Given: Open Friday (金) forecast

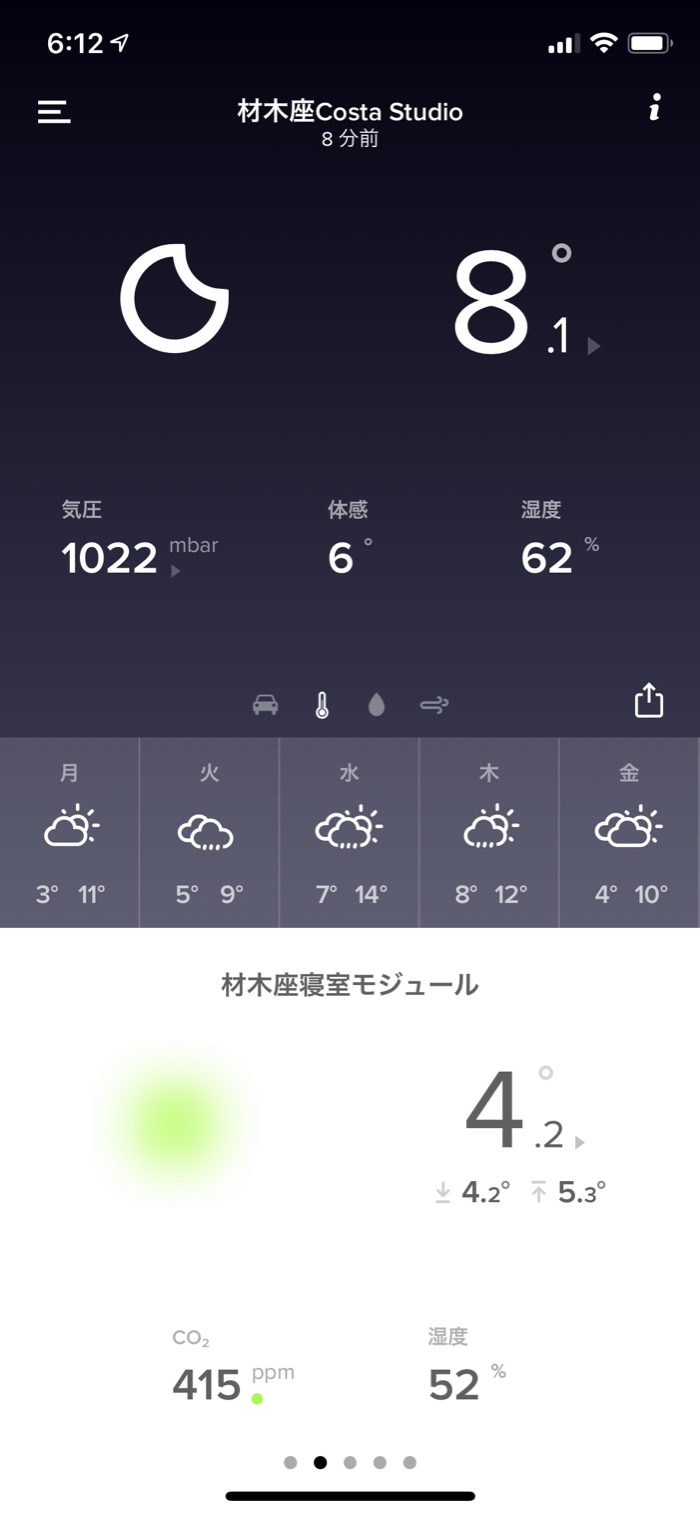Looking at the screenshot, I should click(629, 832).
